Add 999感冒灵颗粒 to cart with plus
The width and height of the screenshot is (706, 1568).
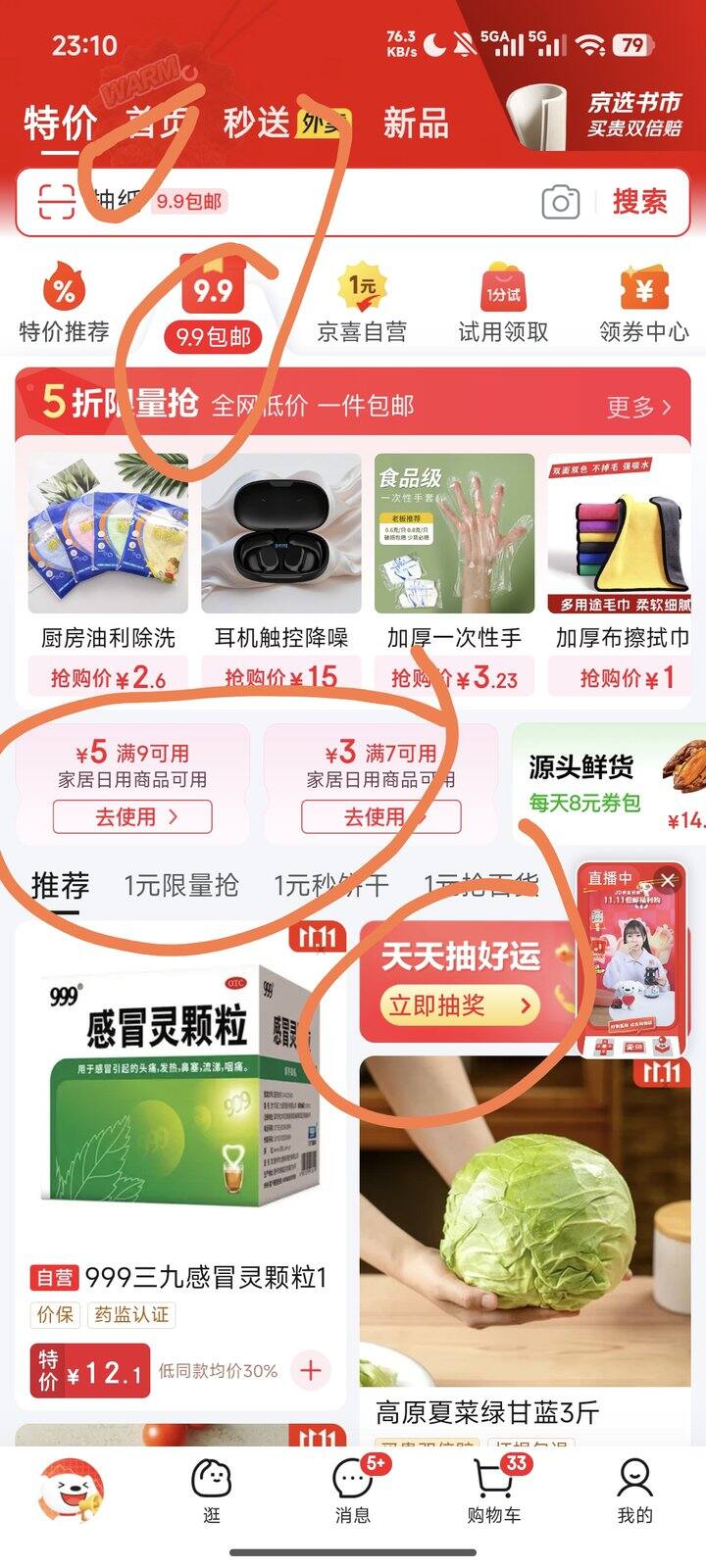point(310,1370)
